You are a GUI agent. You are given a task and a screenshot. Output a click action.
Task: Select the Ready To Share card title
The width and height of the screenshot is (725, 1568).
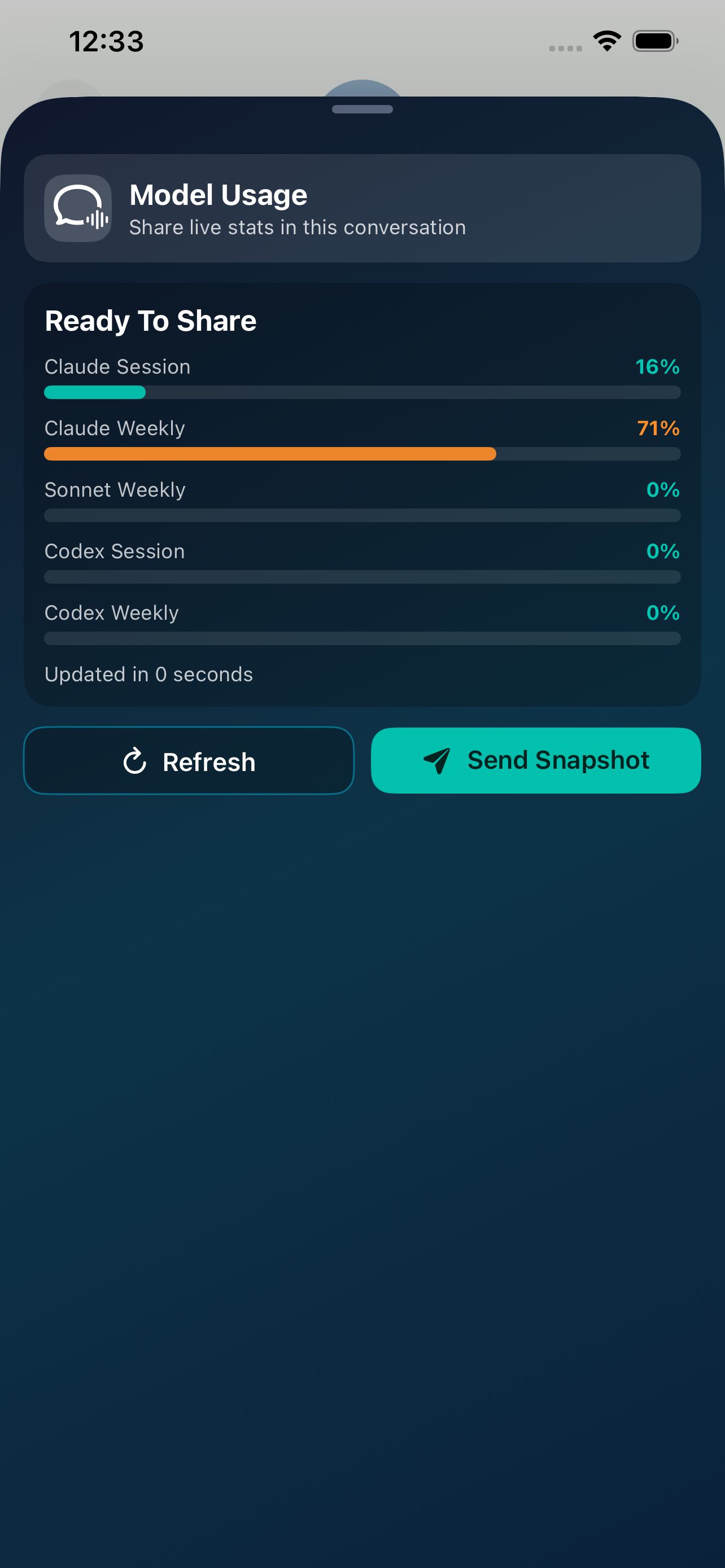coord(150,321)
